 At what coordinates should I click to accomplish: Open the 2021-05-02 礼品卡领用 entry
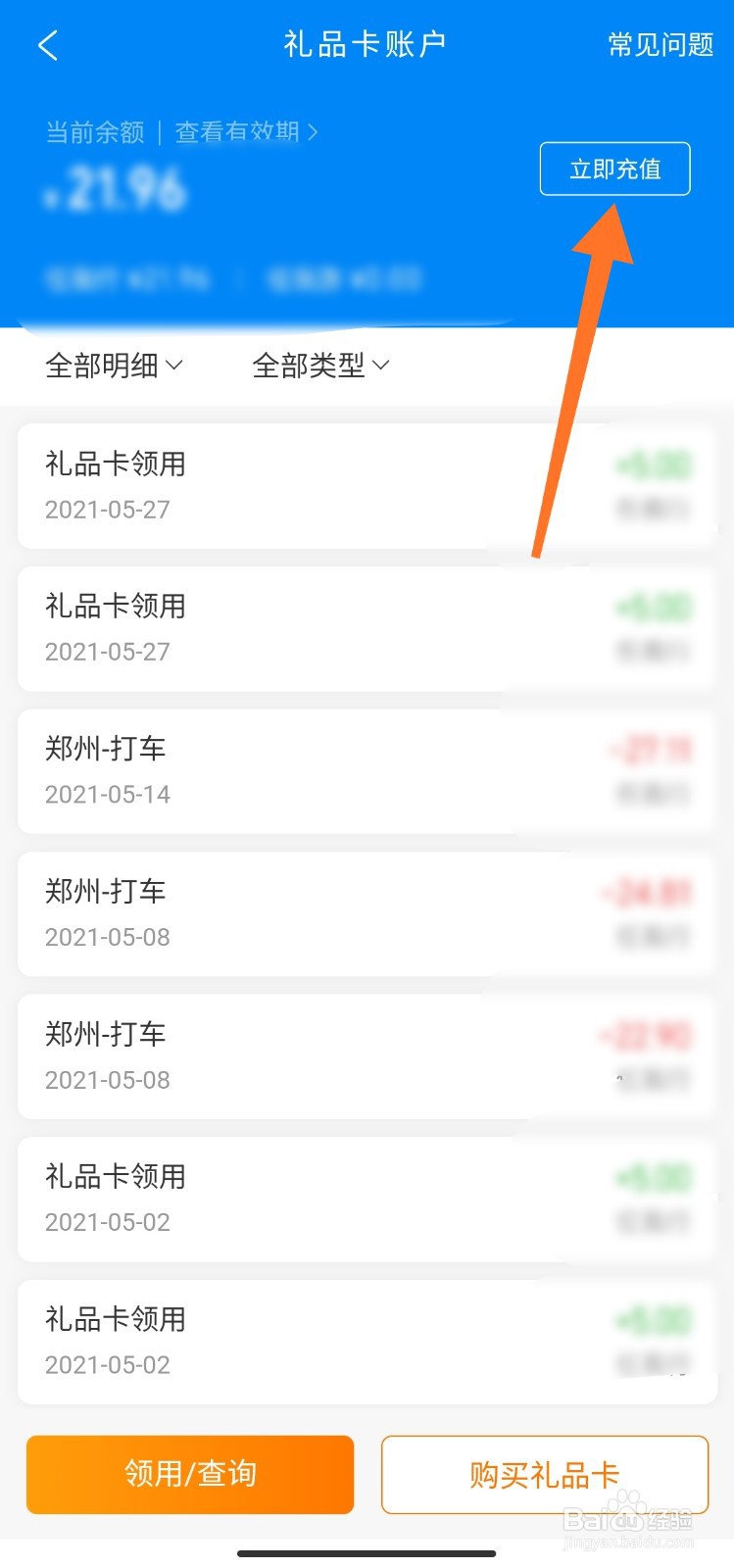point(367,1198)
